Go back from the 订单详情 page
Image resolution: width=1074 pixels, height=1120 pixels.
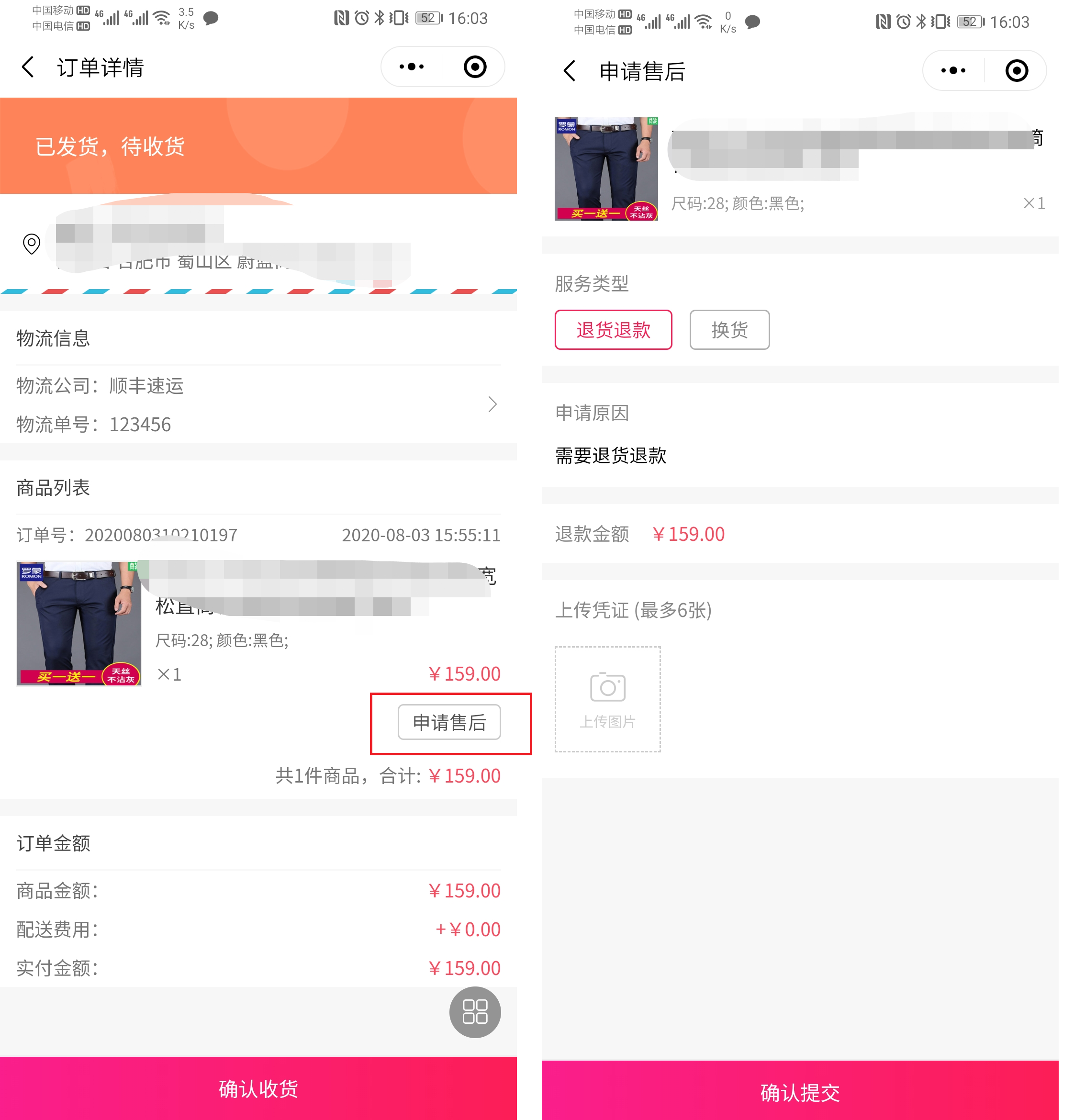[27, 67]
